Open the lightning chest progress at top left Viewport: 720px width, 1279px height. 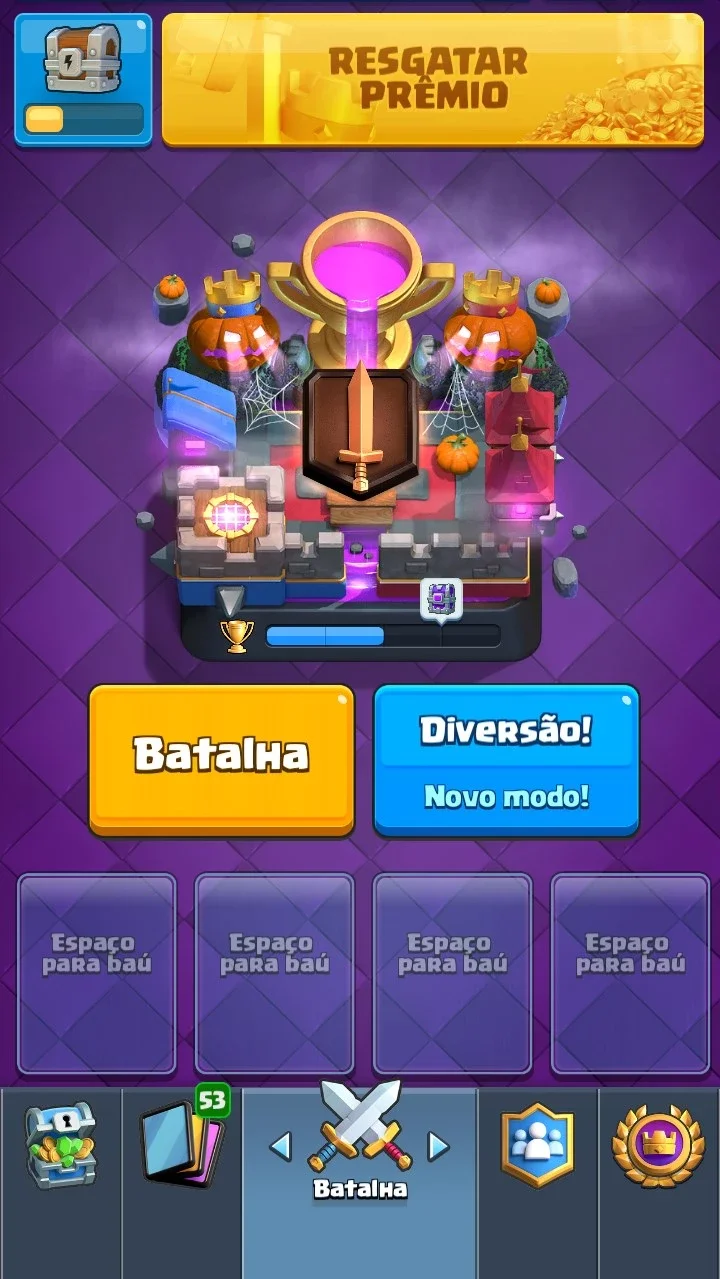(x=83, y=79)
